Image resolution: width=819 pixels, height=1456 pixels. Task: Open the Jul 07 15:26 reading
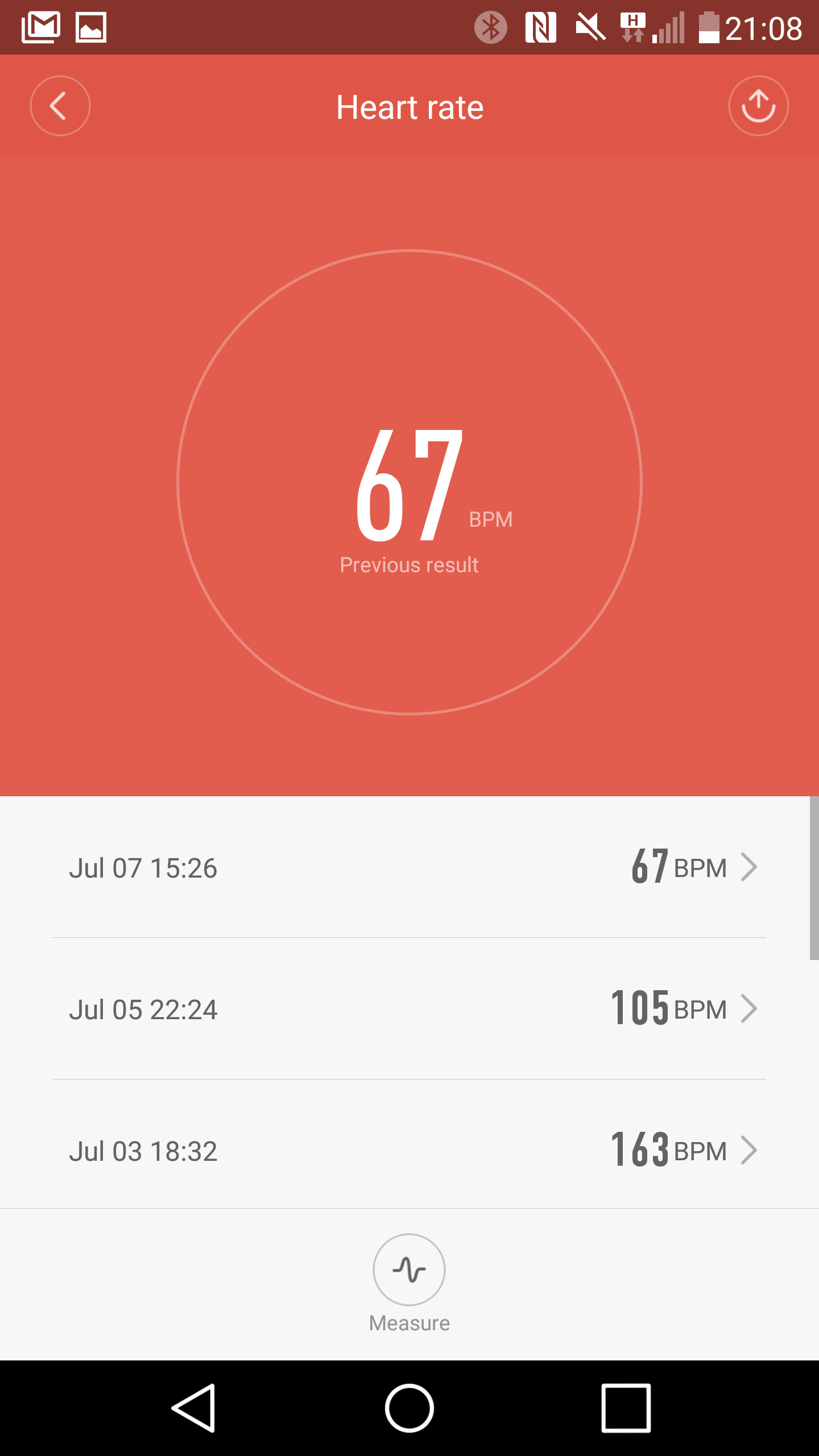409,867
